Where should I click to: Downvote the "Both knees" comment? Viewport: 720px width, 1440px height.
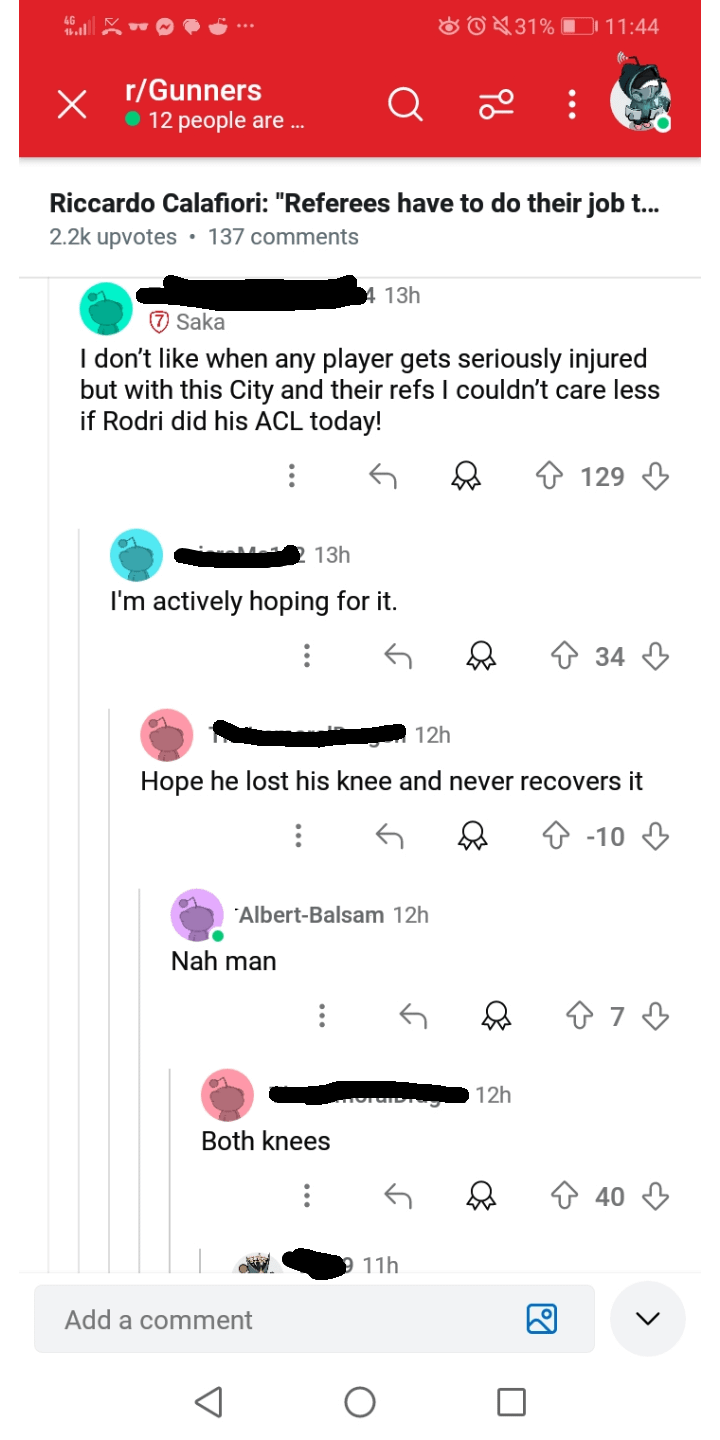655,1196
